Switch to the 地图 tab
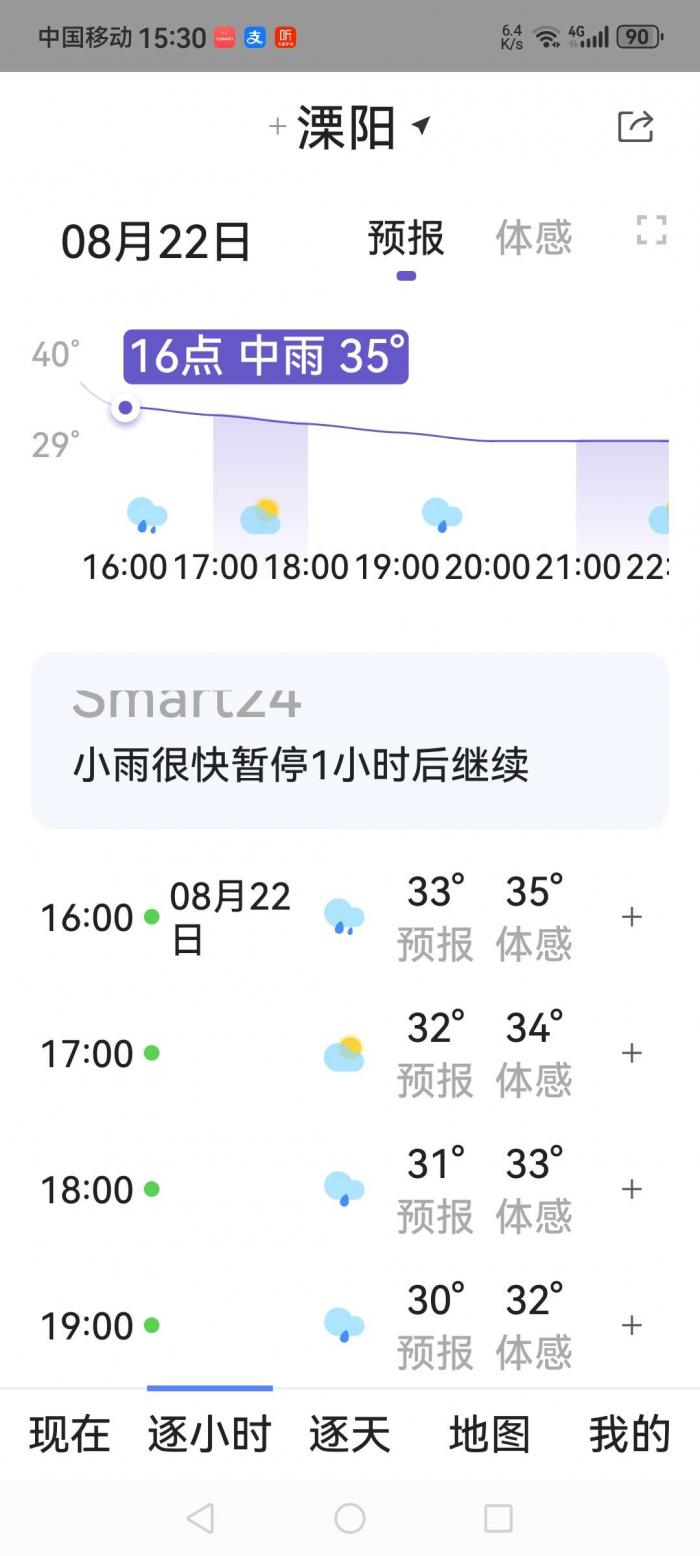Viewport: 700px width, 1556px height. point(489,1434)
